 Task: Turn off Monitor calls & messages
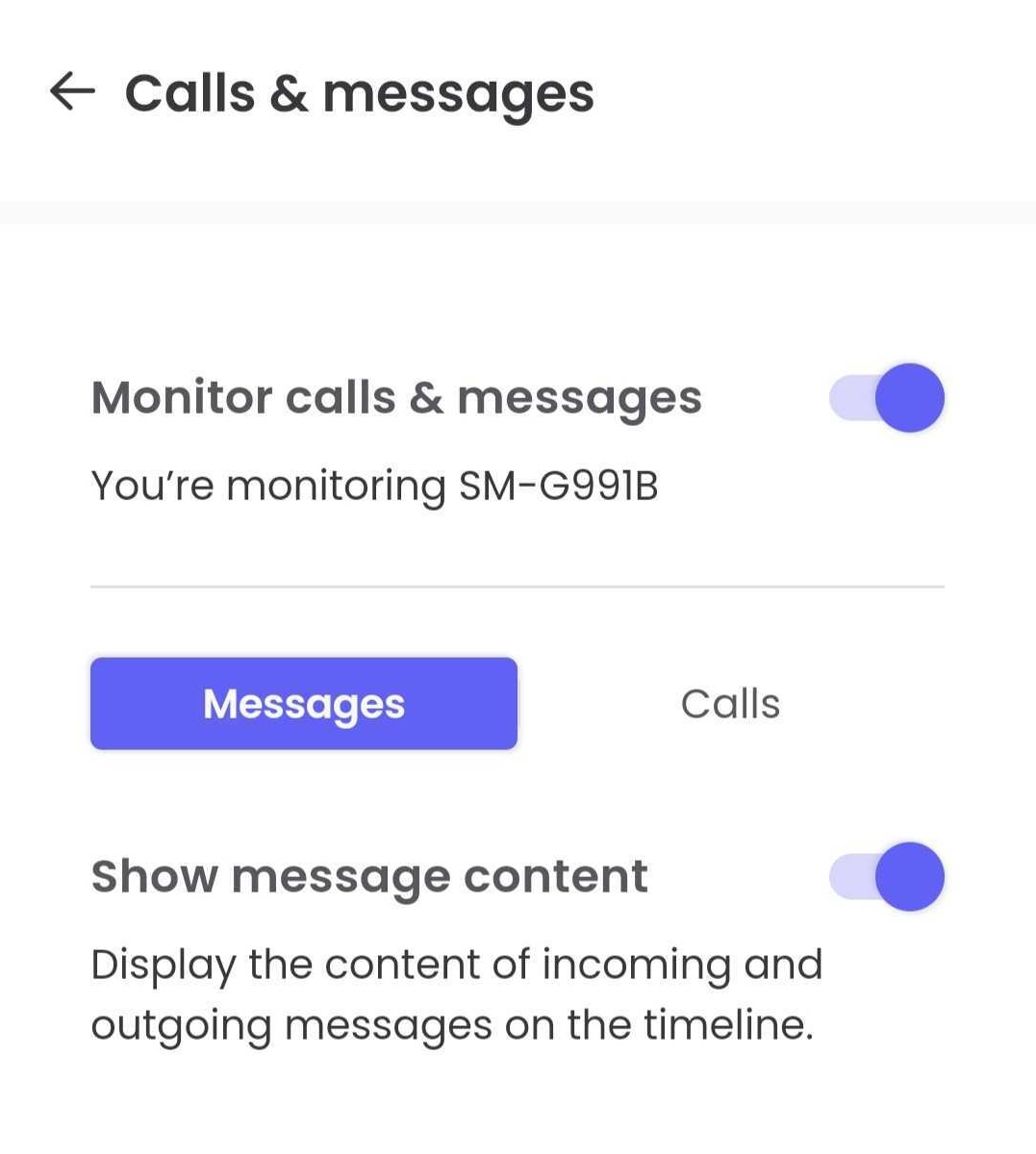(886, 398)
